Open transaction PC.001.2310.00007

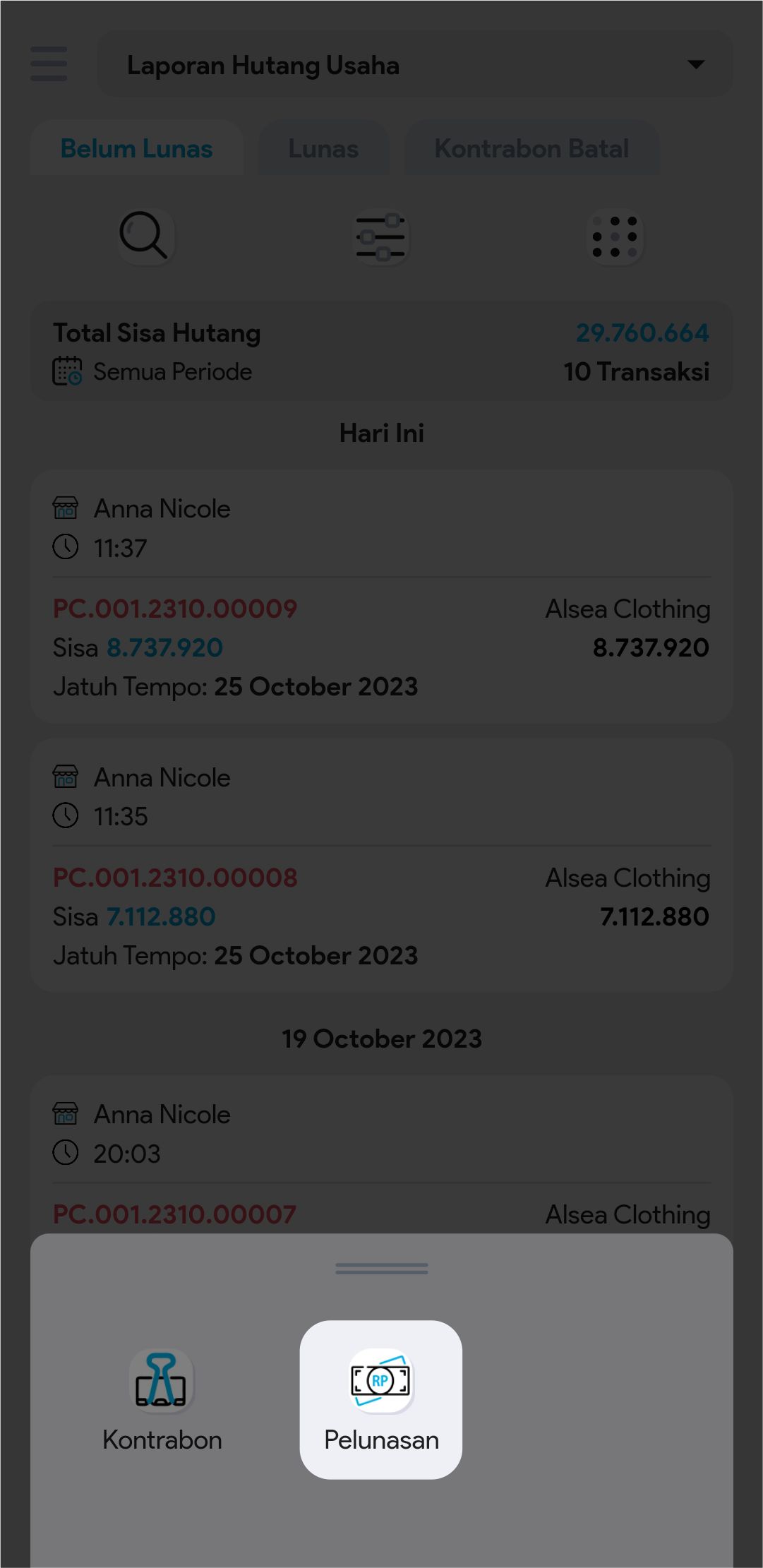click(175, 1214)
